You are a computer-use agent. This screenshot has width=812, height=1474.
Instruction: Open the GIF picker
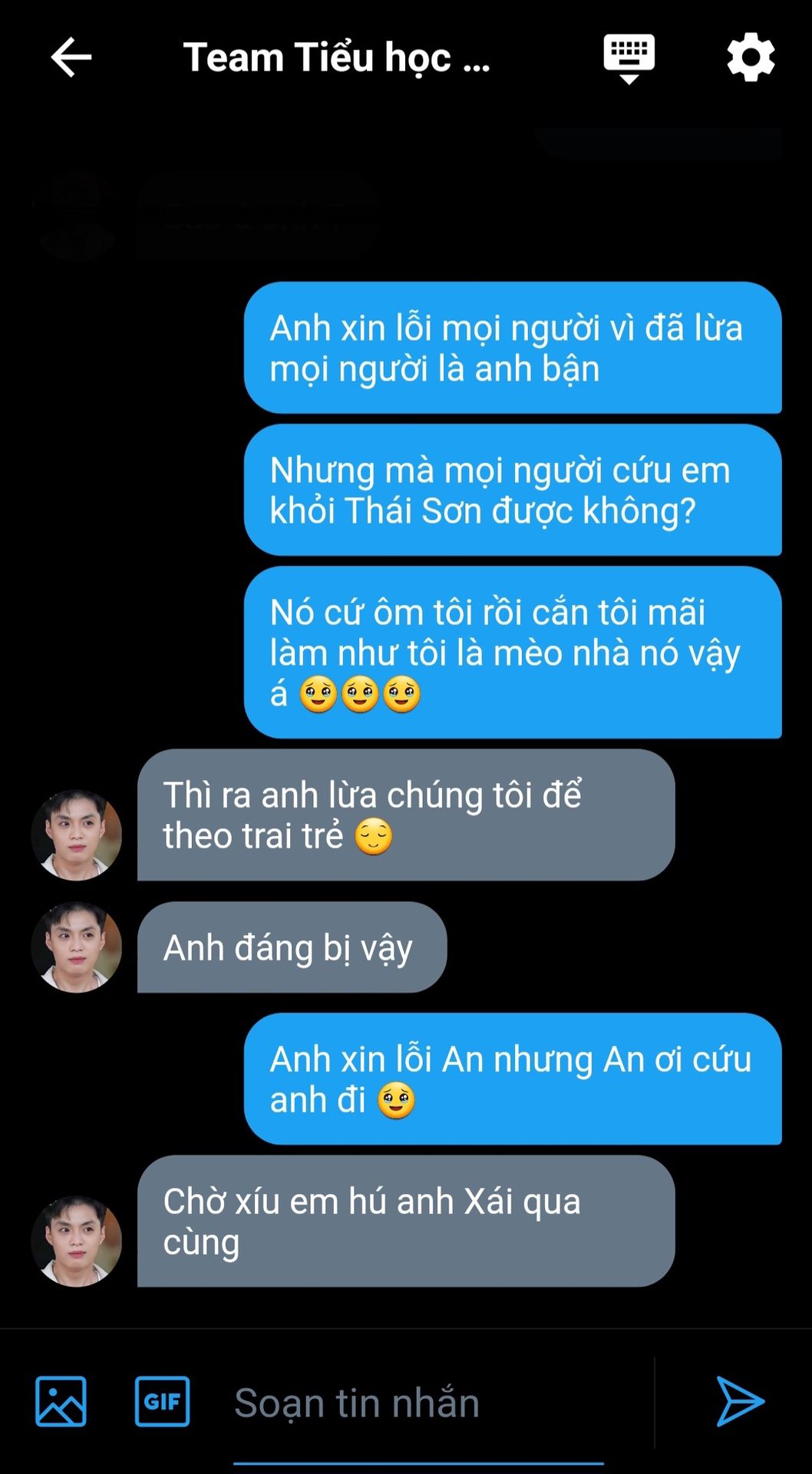(x=162, y=1401)
